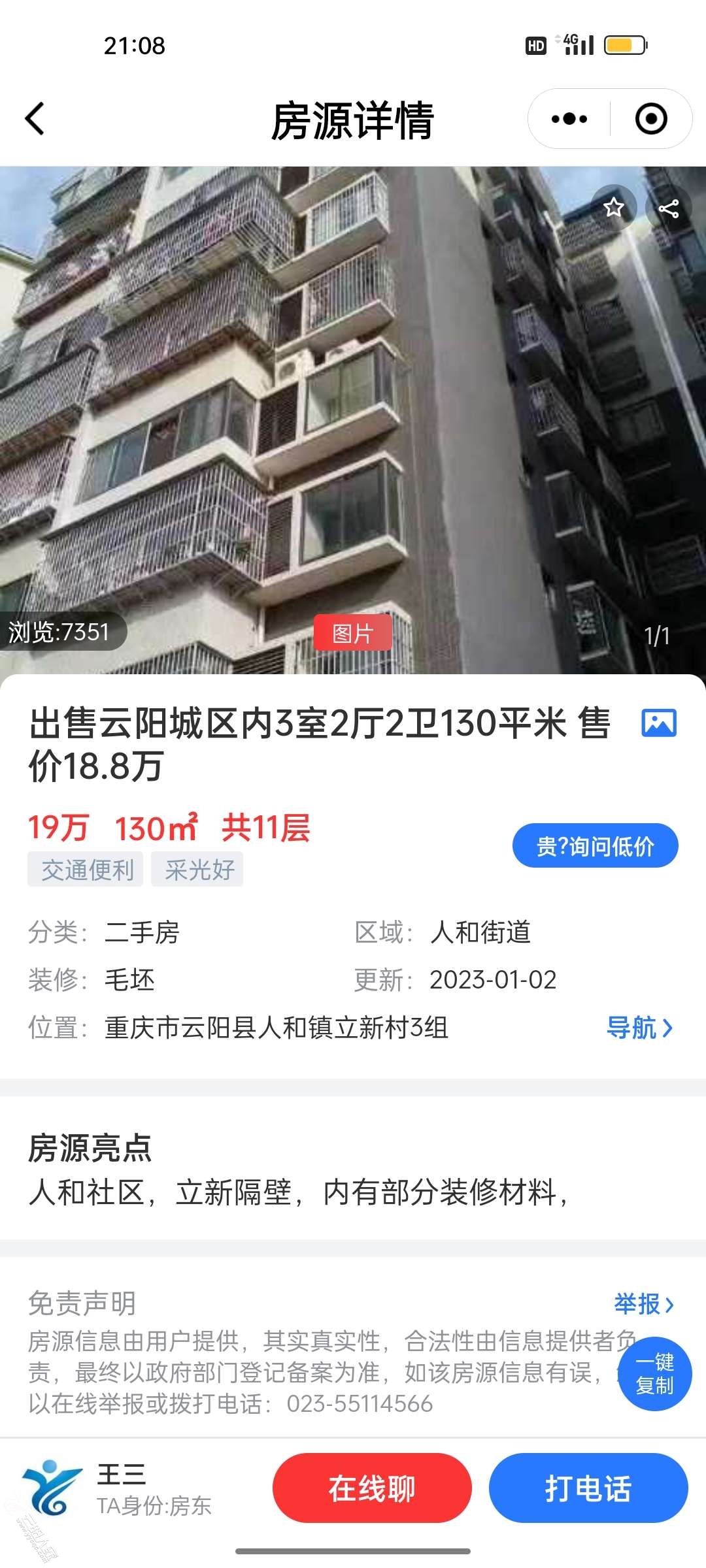This screenshot has width=706, height=1568.
Task: Tap the picture icon beside the title
Action: 659,723
